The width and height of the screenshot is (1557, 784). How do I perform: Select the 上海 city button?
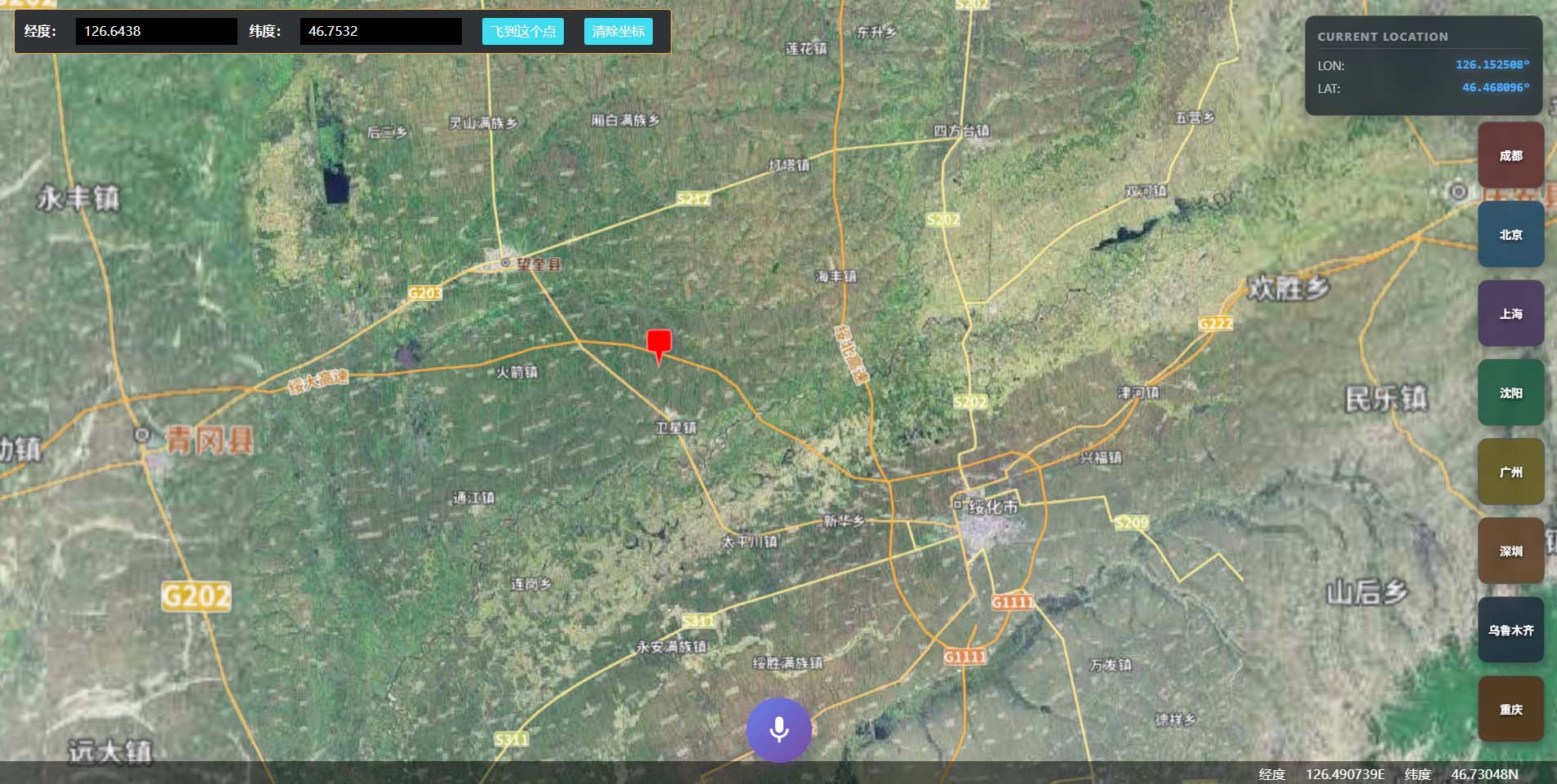pyautogui.click(x=1510, y=313)
